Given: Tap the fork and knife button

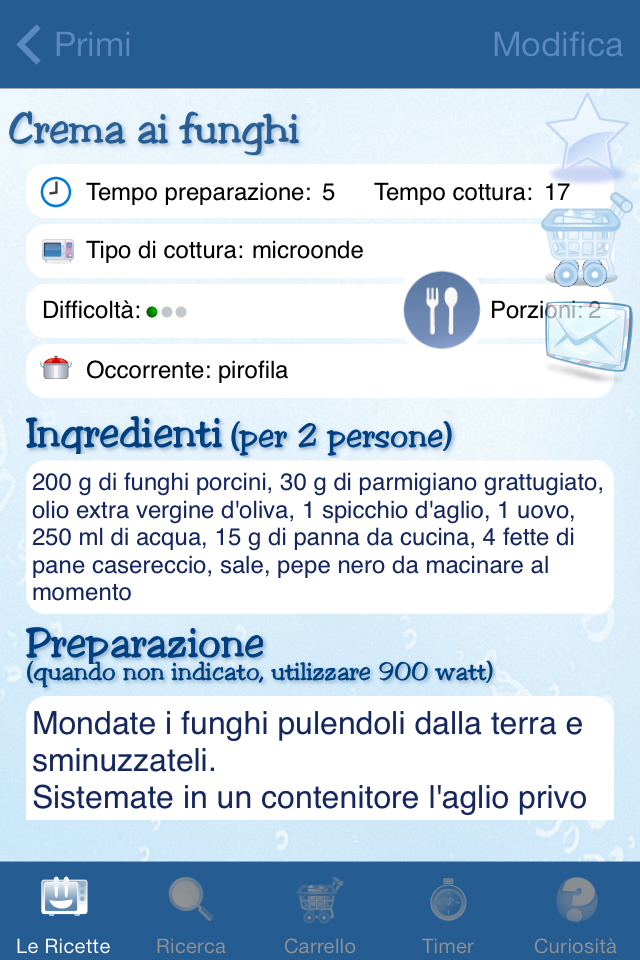Looking at the screenshot, I should [442, 310].
